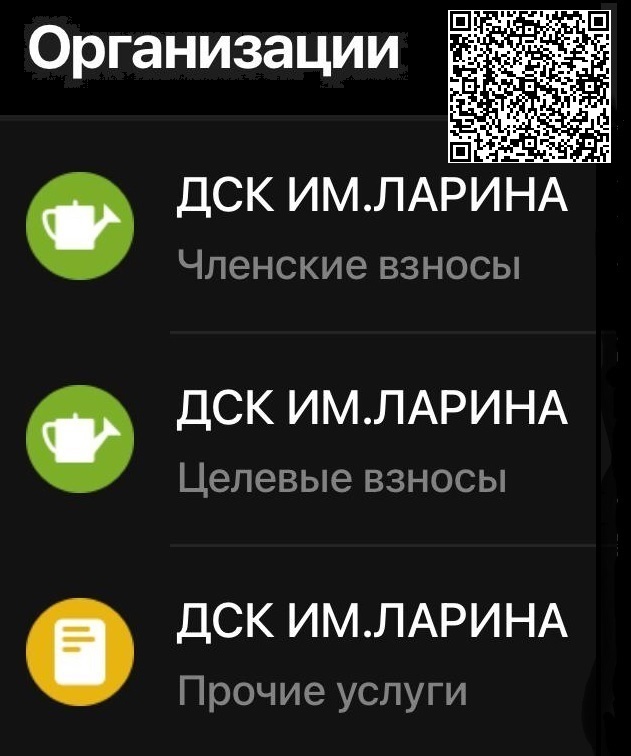Select ДСК ИМ.ЛАРИНА Целевые взносы
This screenshot has width=631, height=756.
click(372, 440)
